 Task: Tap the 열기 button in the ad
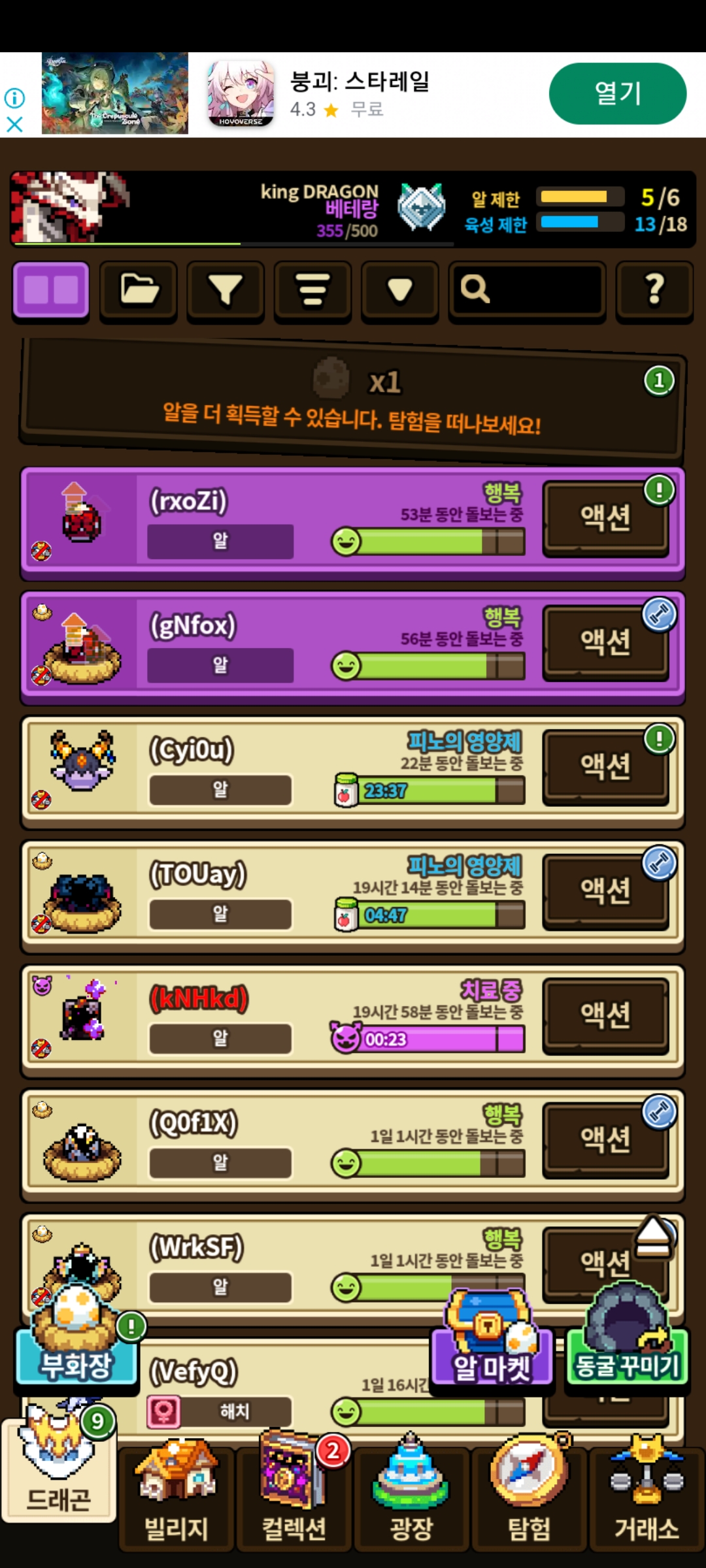coord(617,93)
